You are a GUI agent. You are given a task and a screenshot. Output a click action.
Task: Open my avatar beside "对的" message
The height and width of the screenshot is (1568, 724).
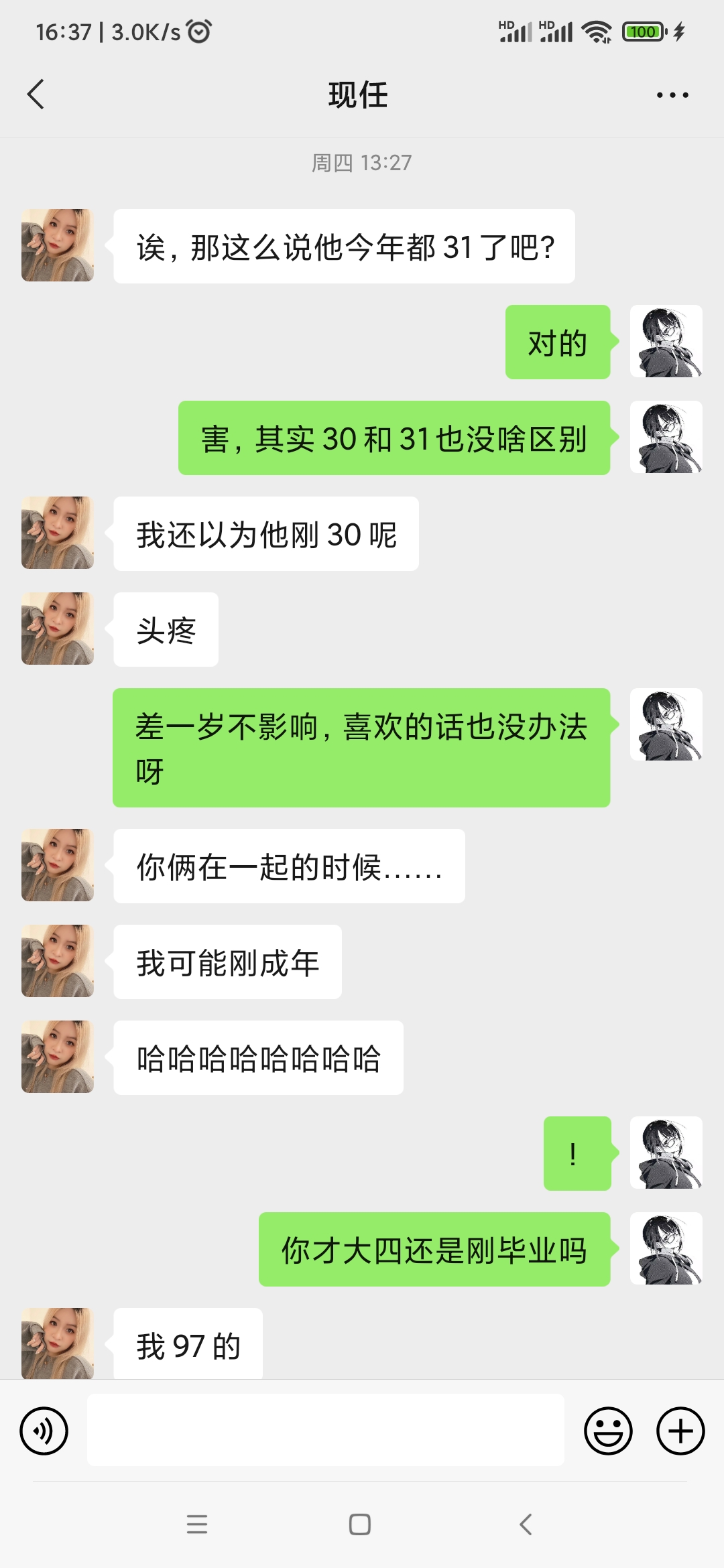click(666, 342)
